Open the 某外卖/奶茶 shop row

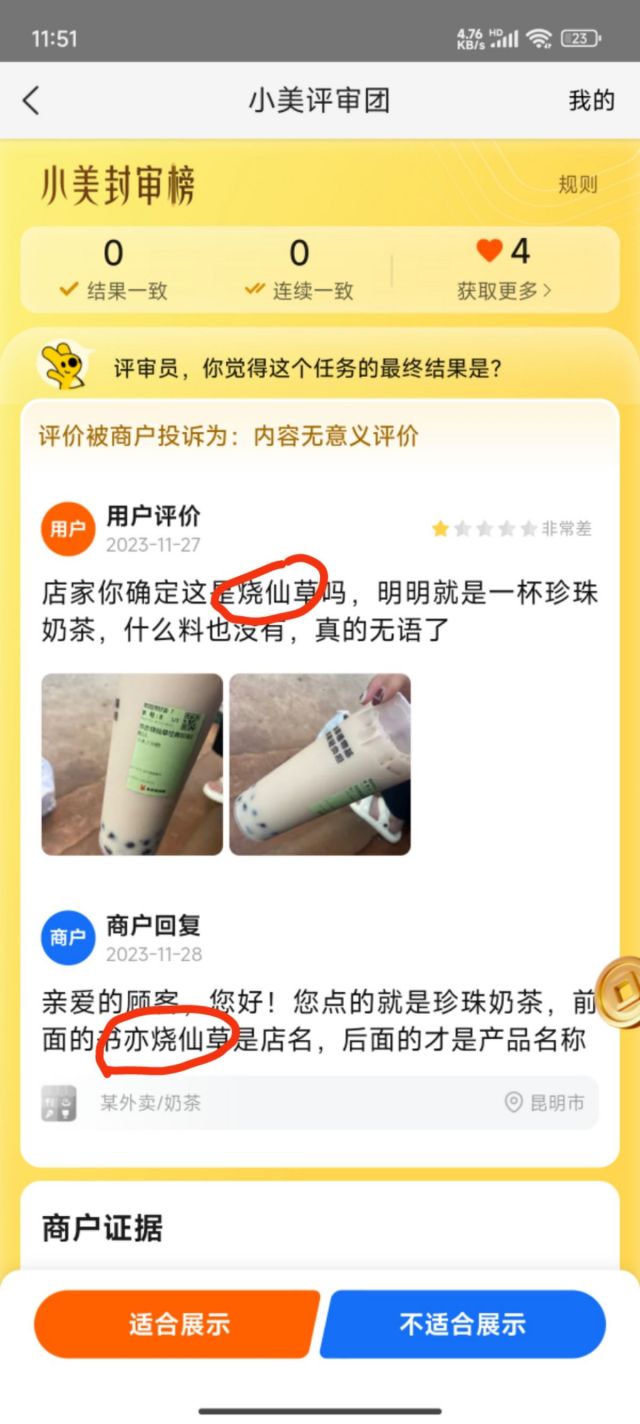[320, 1103]
